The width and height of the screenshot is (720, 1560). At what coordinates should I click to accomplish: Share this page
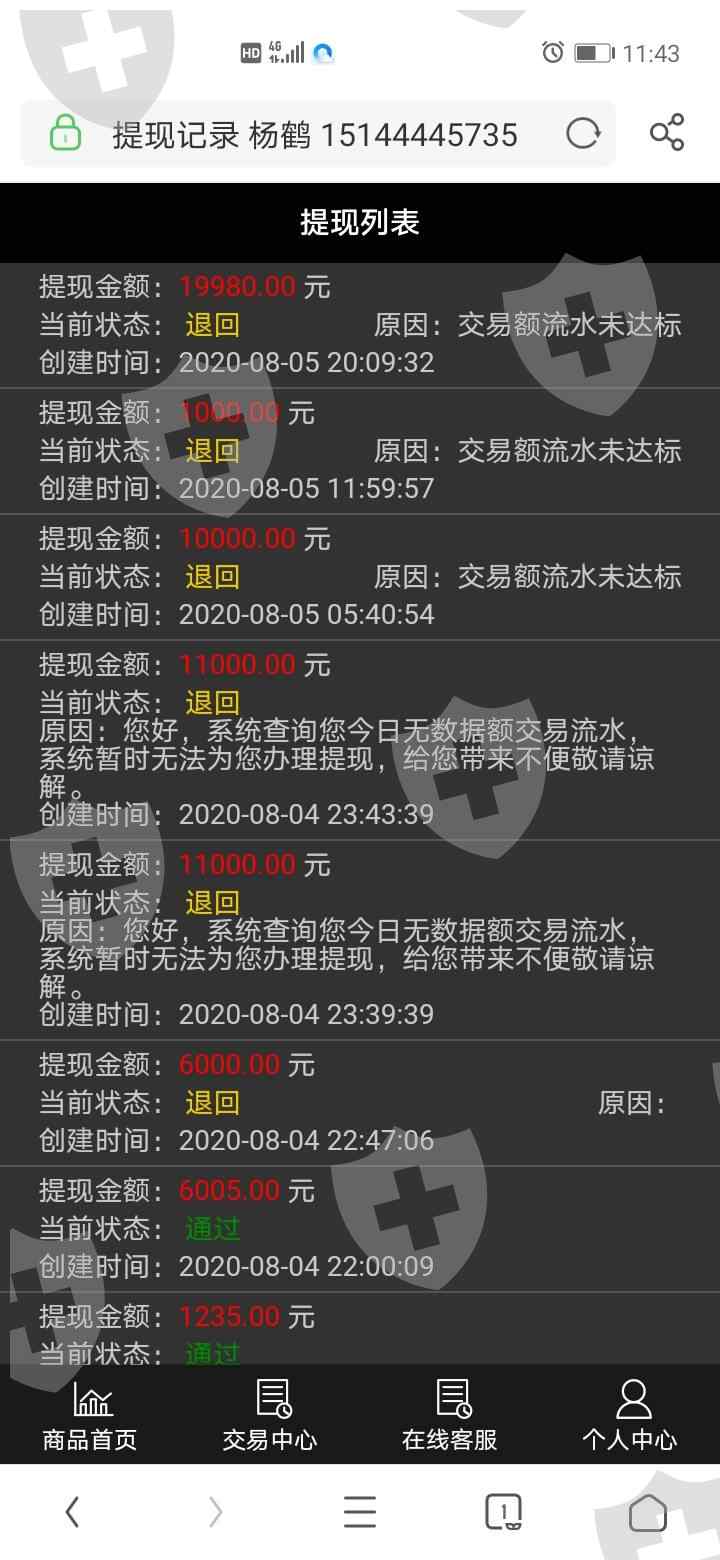(x=667, y=133)
